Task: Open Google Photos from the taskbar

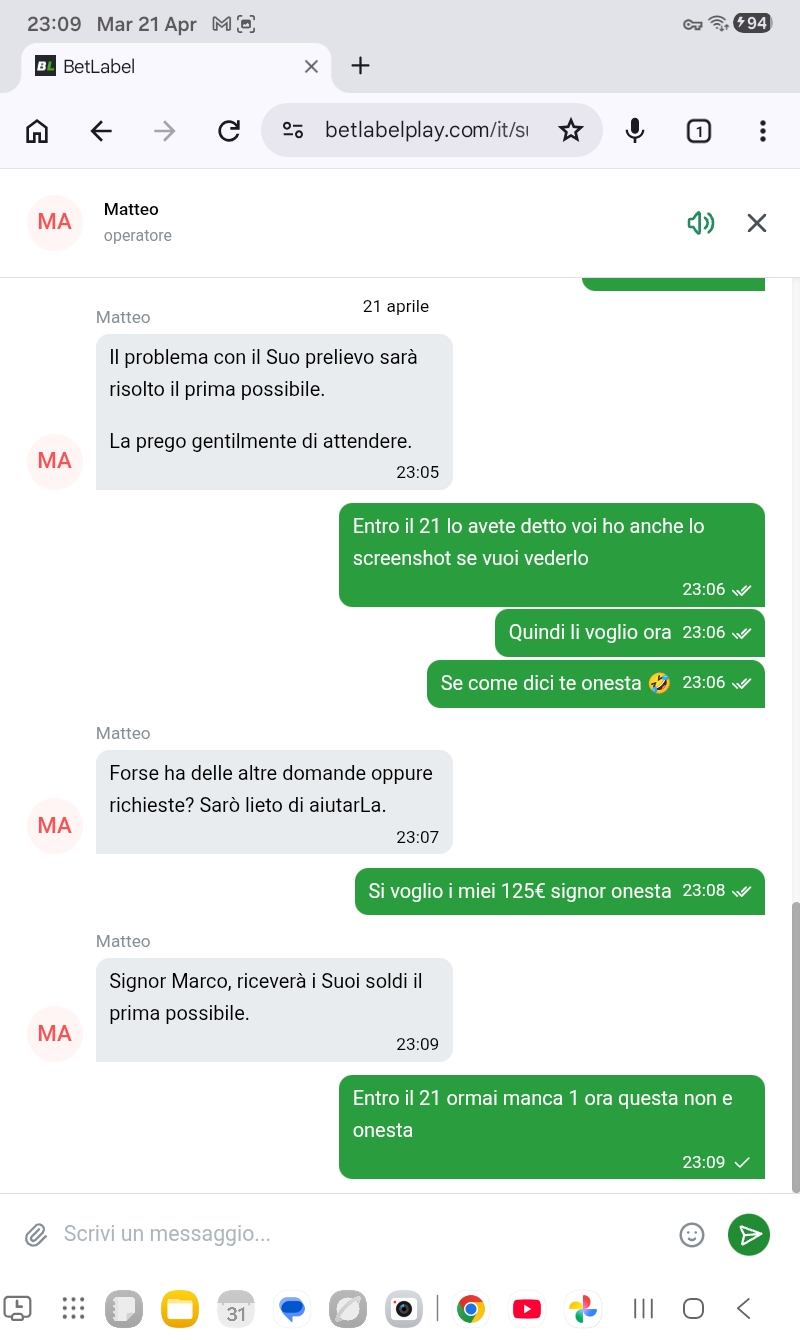Action: click(x=583, y=1308)
